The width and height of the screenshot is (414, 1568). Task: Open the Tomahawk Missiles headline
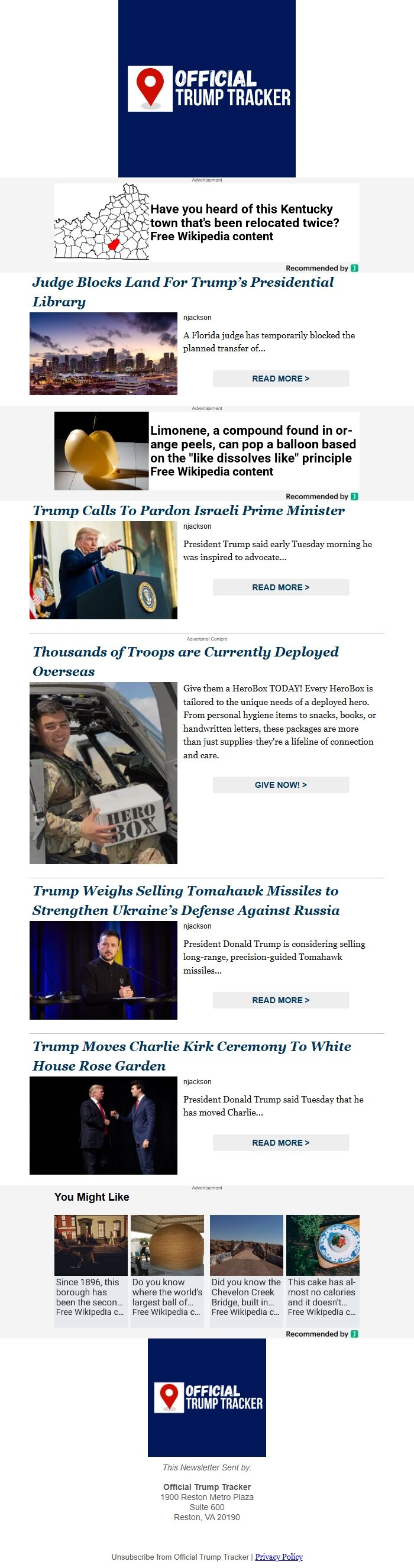click(186, 900)
